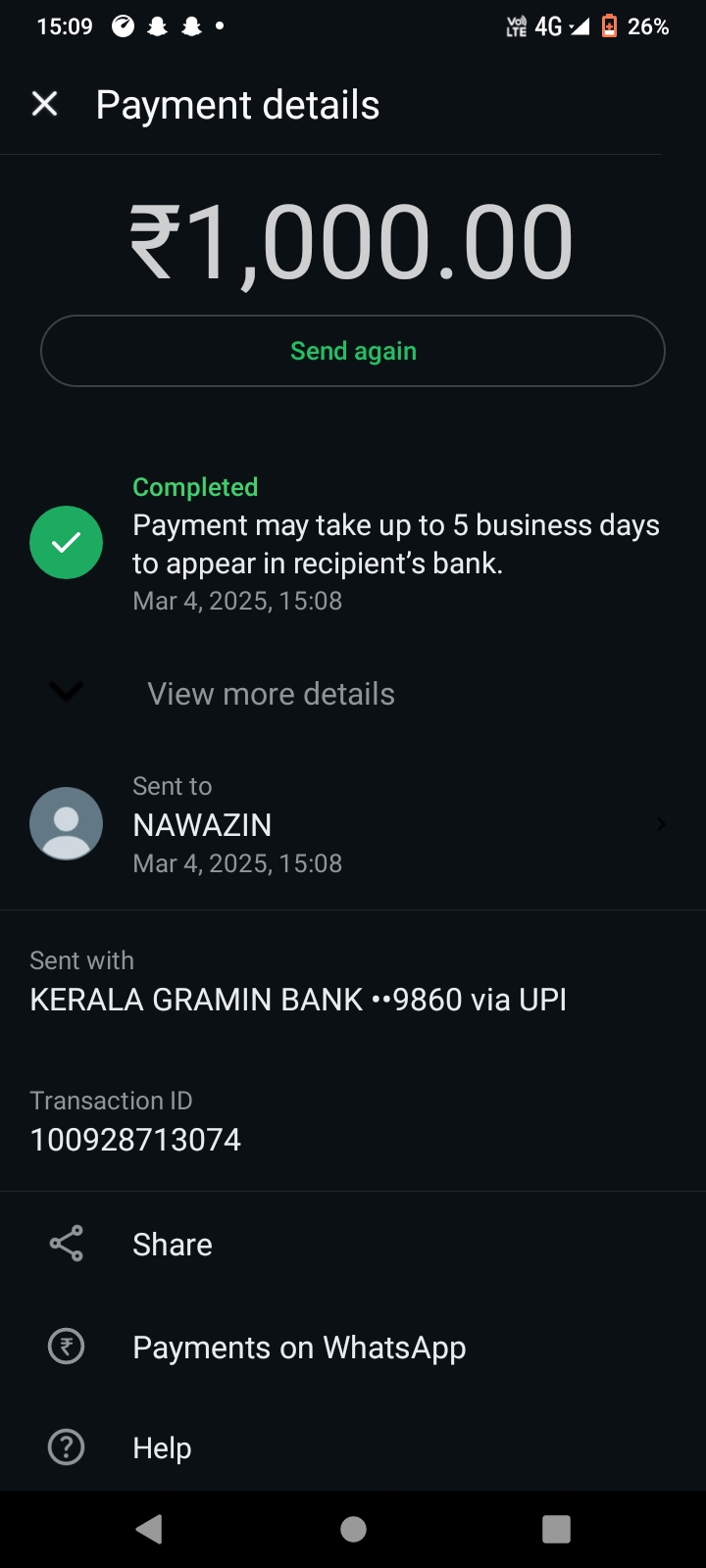Go back using the system back button

149,1529
